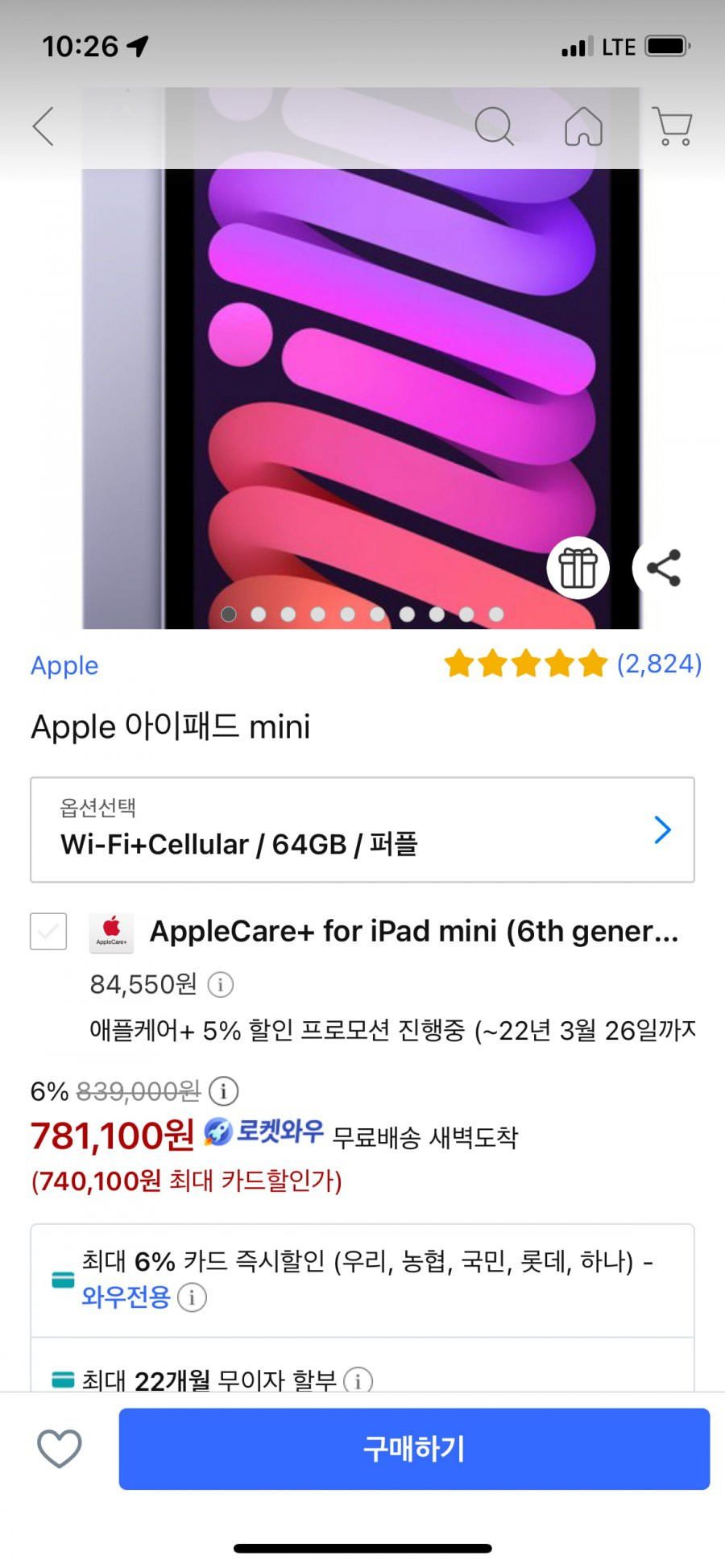Show info for 최대 22개월 무이자 할부
Viewport: 725px width, 1568px height.
click(x=358, y=1380)
